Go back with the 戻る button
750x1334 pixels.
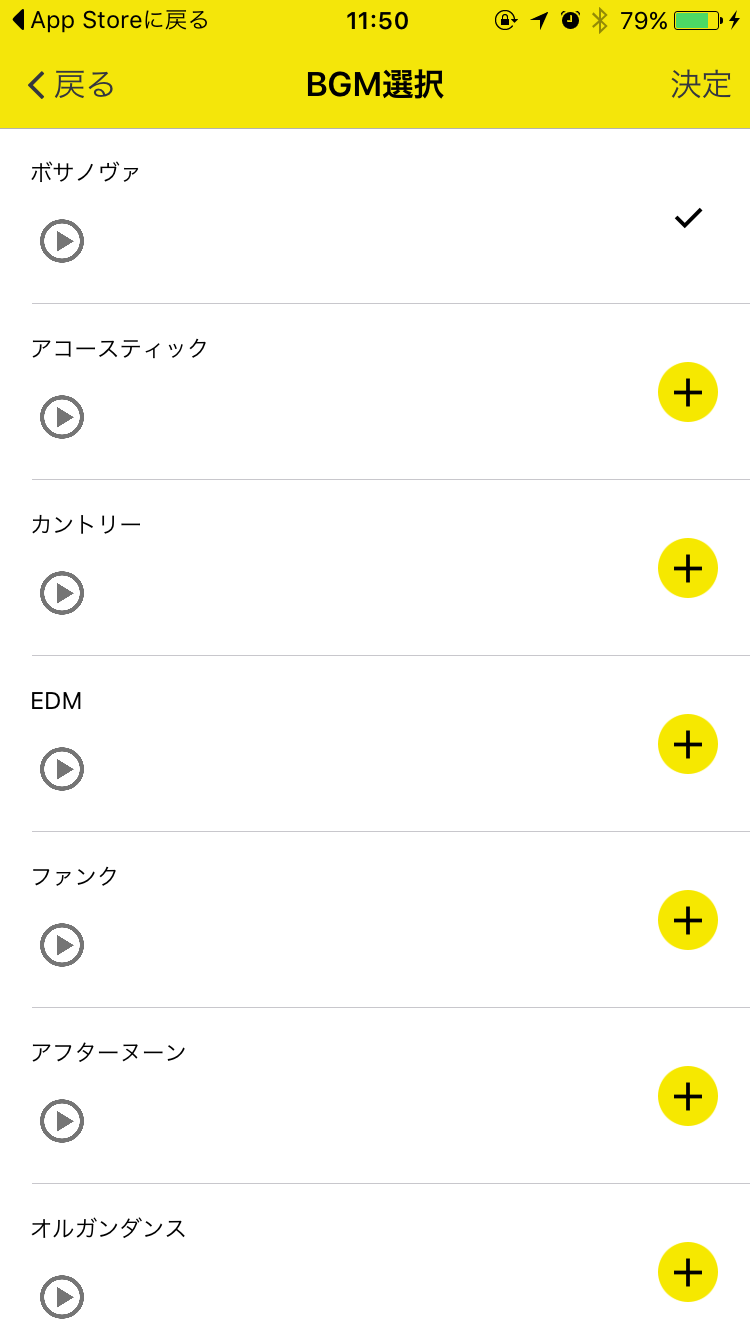[71, 85]
